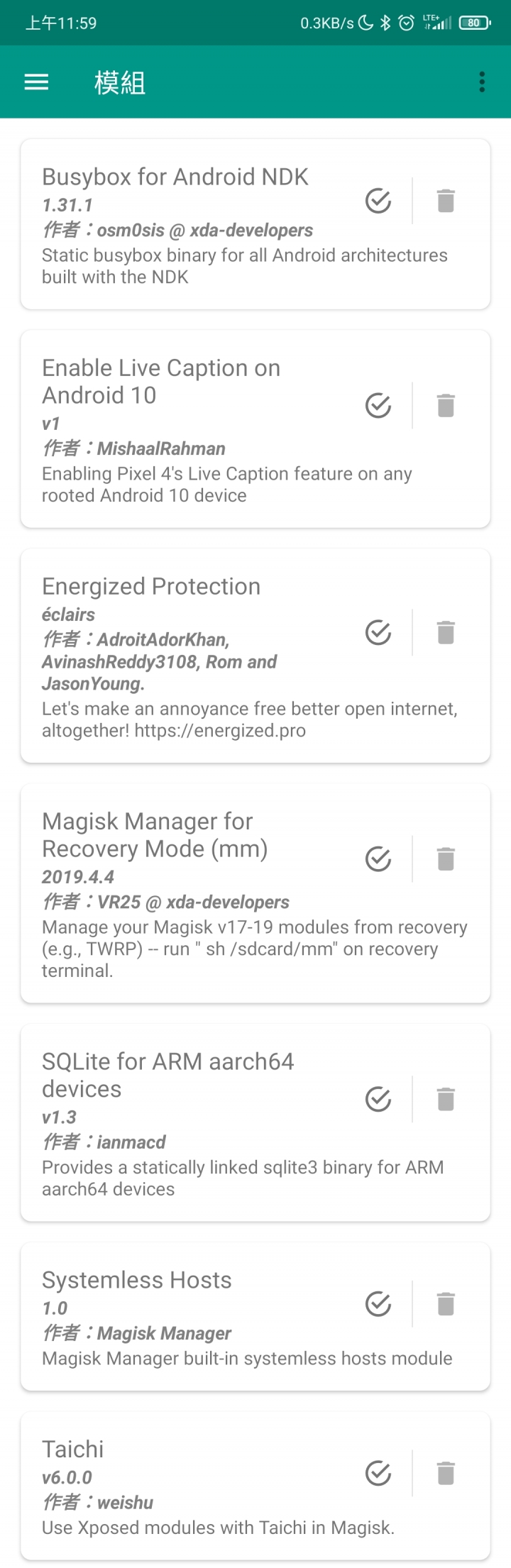Toggle the Busybox for Android NDK module

378,201
